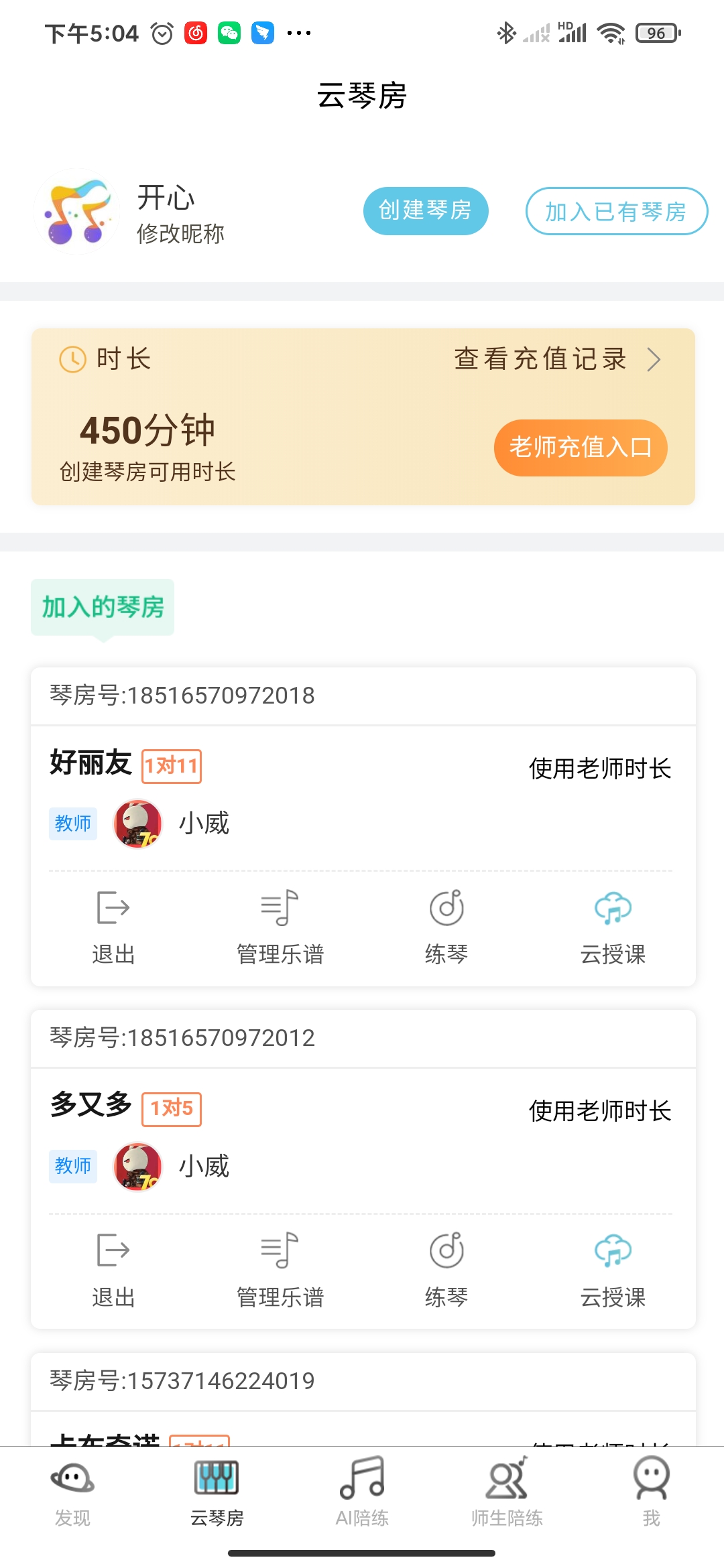Viewport: 724px width, 1568px height.
Task: Tap 小威's avatar thumbnail in 好丽友 room
Action: tap(137, 824)
